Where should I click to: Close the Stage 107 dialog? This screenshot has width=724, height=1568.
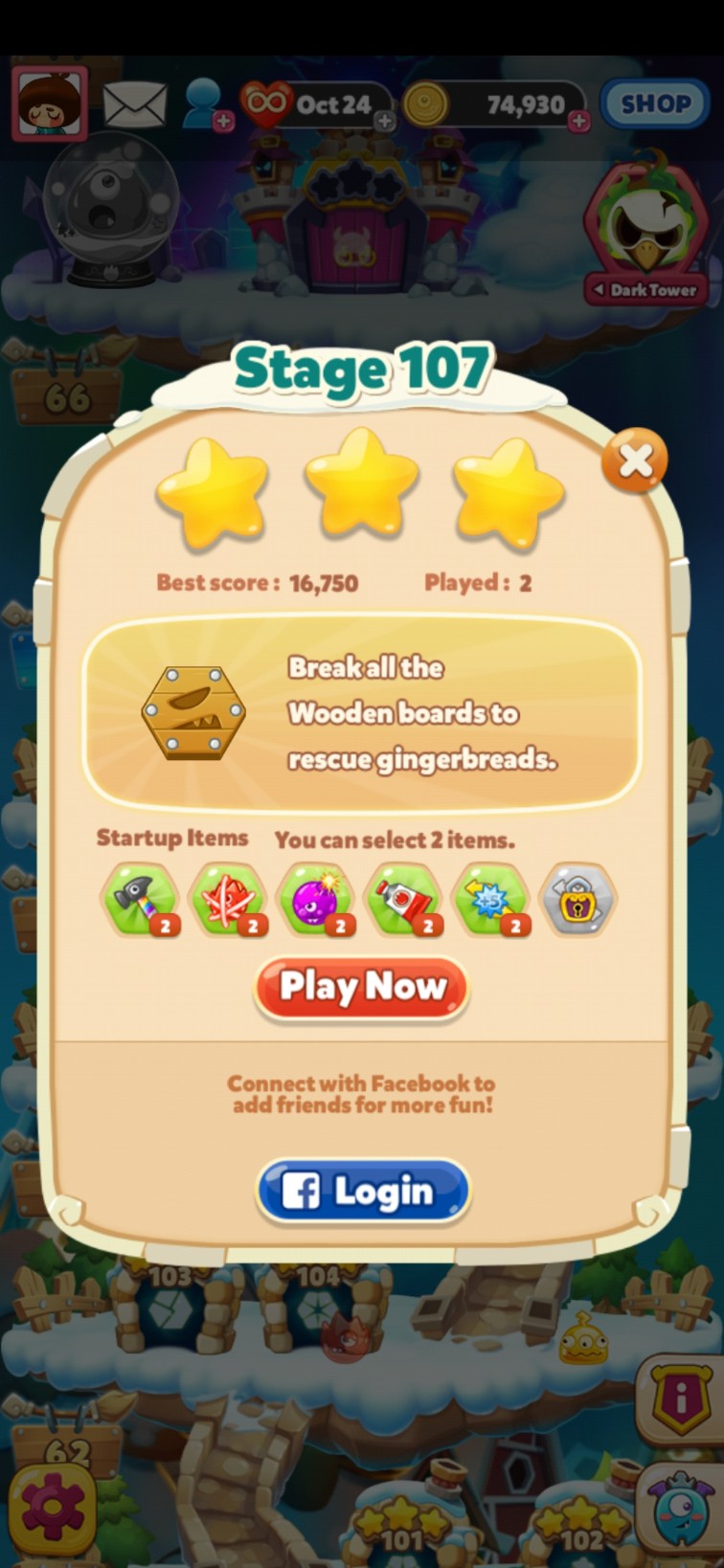pos(634,461)
